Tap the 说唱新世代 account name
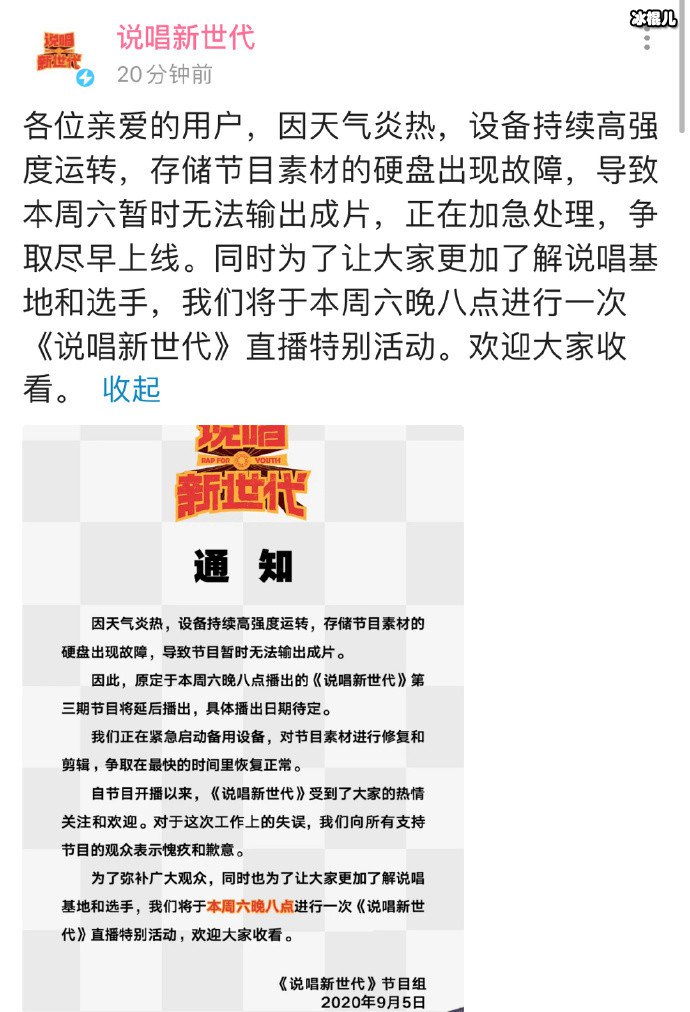 click(x=186, y=38)
